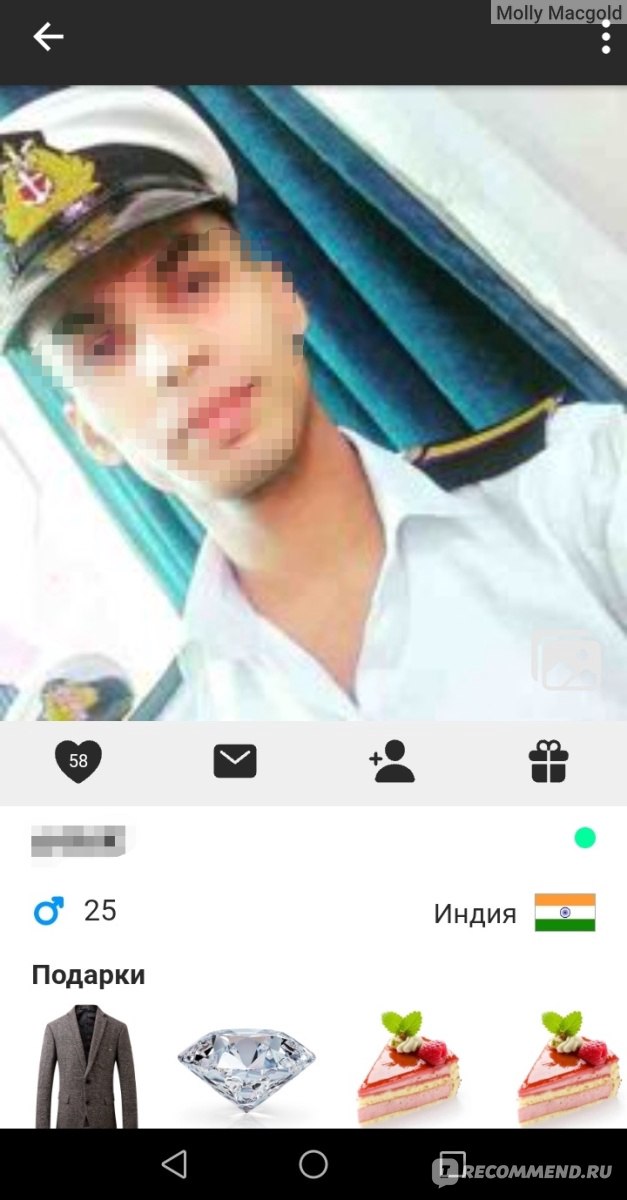This screenshot has width=627, height=1200.
Task: Open the jacket gift
Action: click(86, 1066)
